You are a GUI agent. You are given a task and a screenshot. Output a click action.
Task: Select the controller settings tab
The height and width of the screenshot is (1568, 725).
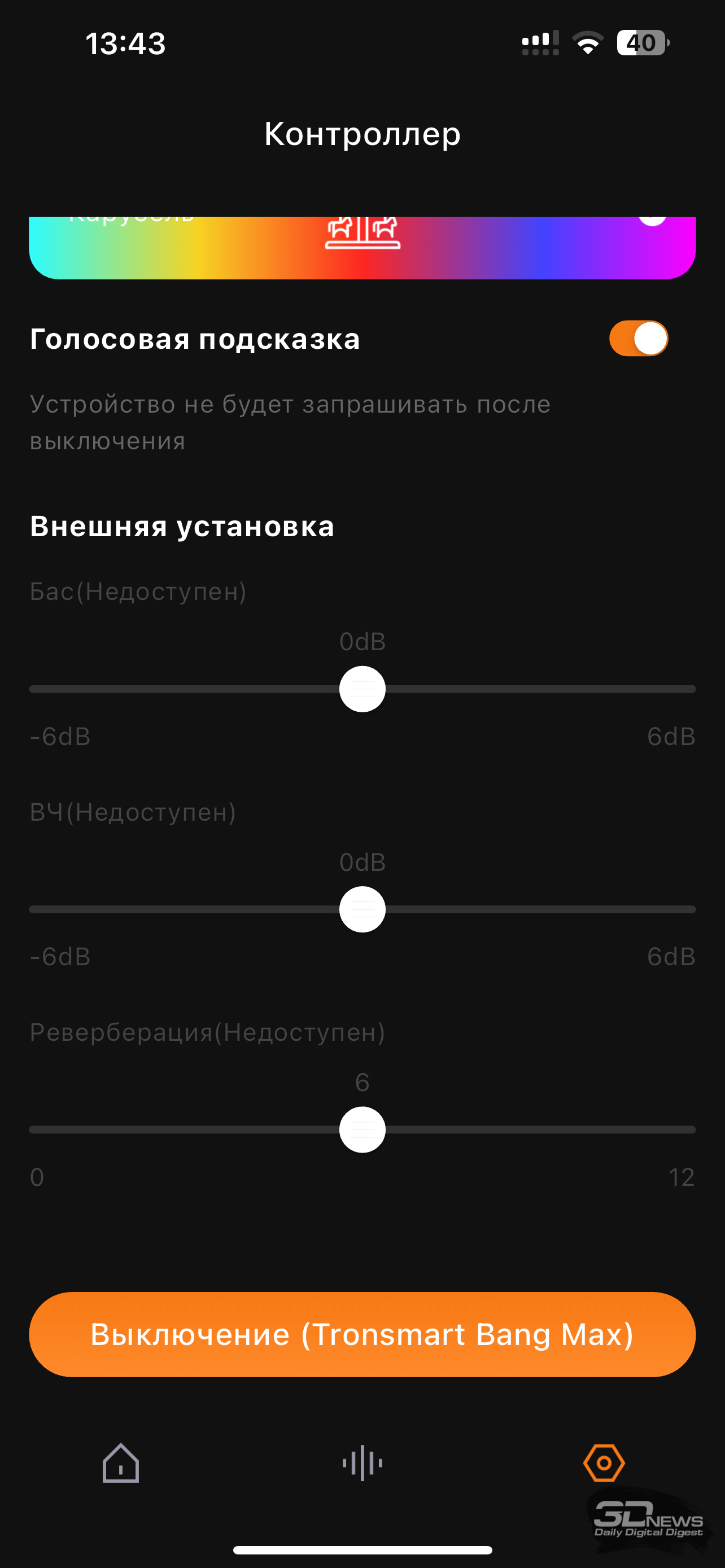tap(604, 1462)
